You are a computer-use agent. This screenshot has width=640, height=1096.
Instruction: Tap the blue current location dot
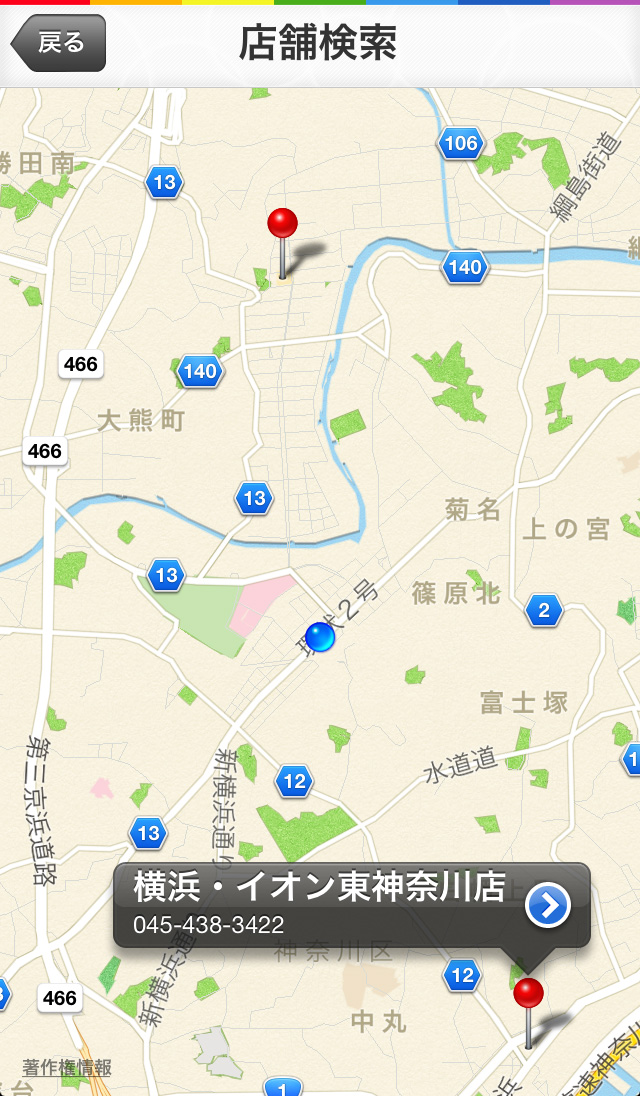coord(320,636)
